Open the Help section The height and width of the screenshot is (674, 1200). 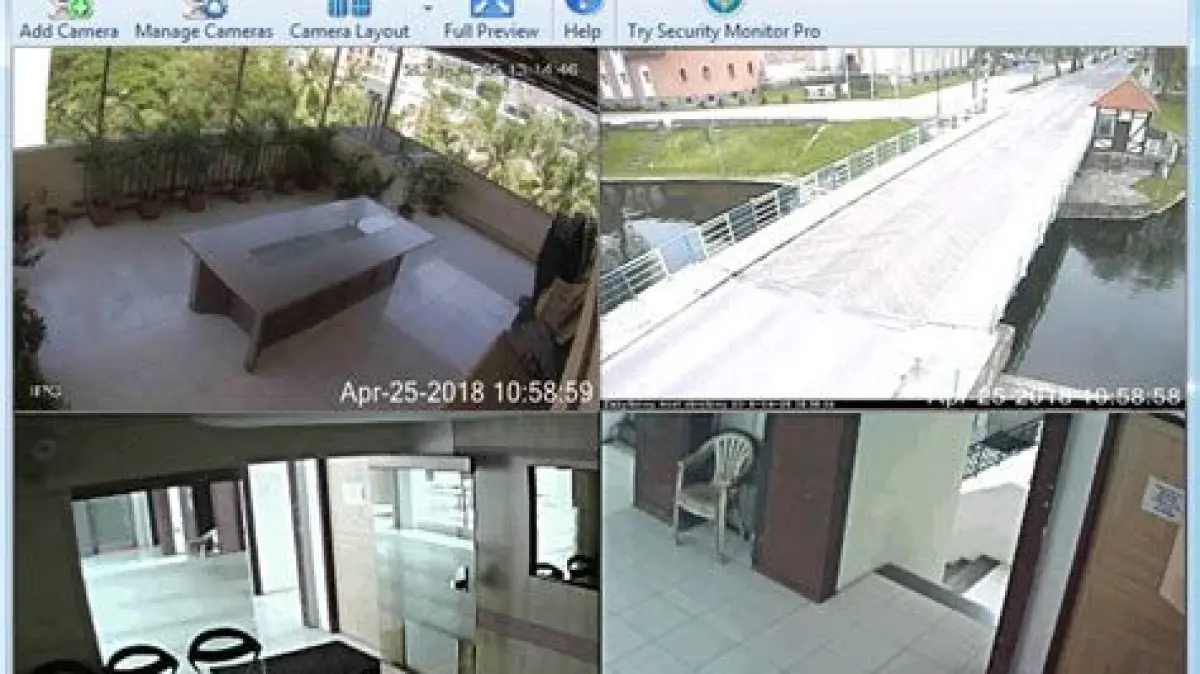[x=582, y=21]
